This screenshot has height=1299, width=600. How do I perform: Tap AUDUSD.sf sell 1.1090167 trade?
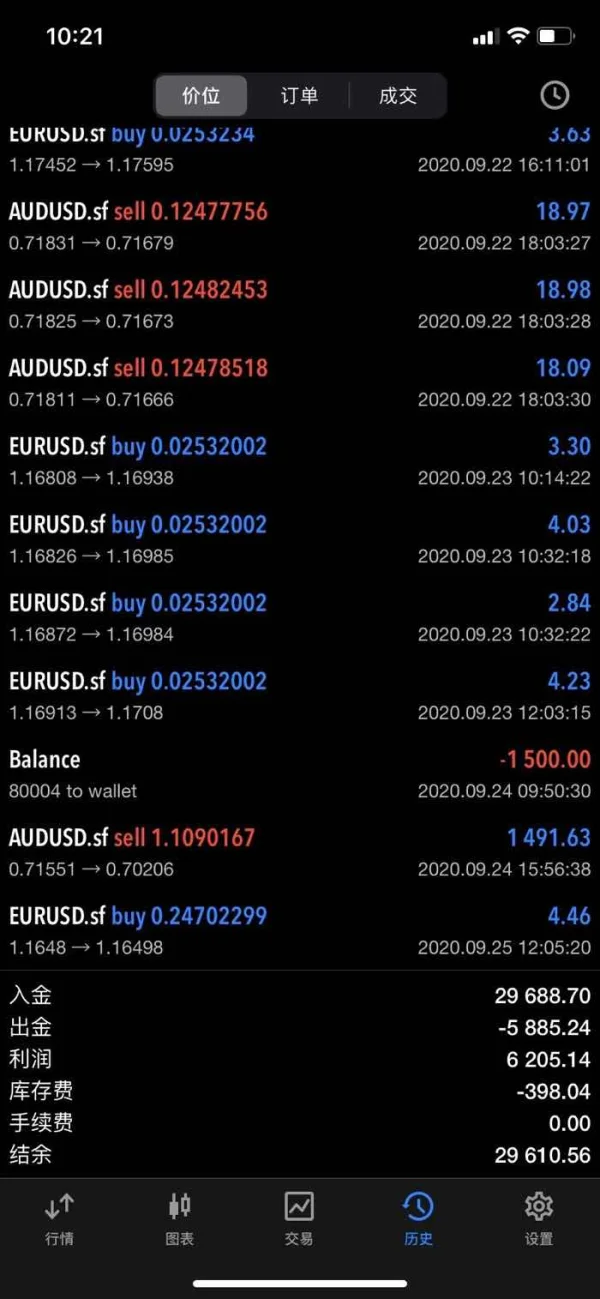point(299,851)
